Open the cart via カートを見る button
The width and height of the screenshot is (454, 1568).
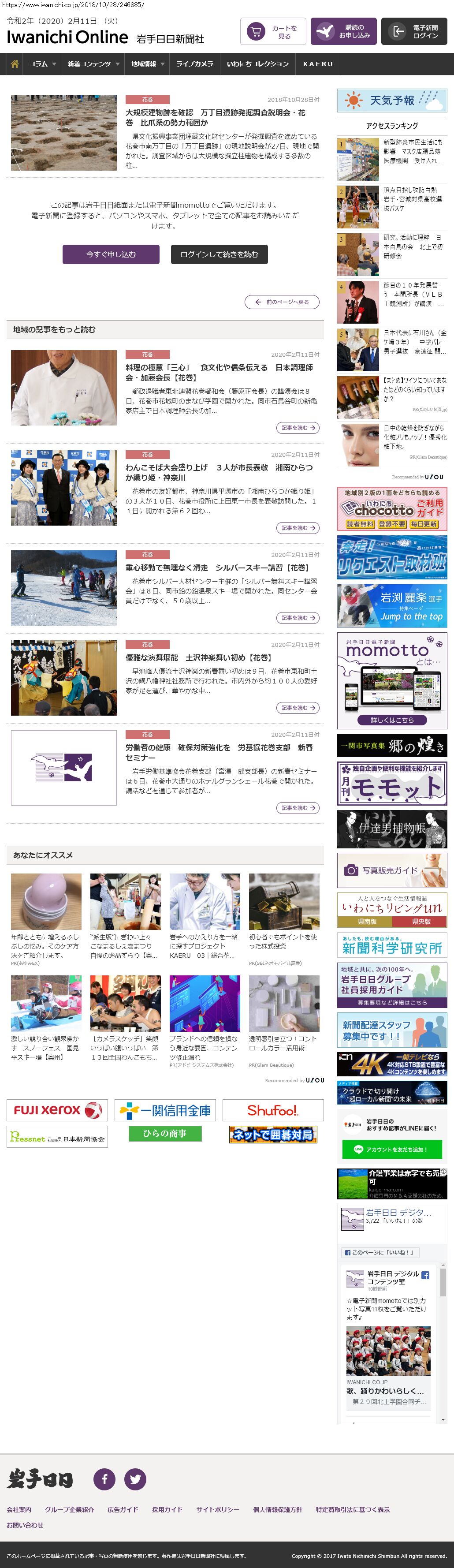point(273,32)
